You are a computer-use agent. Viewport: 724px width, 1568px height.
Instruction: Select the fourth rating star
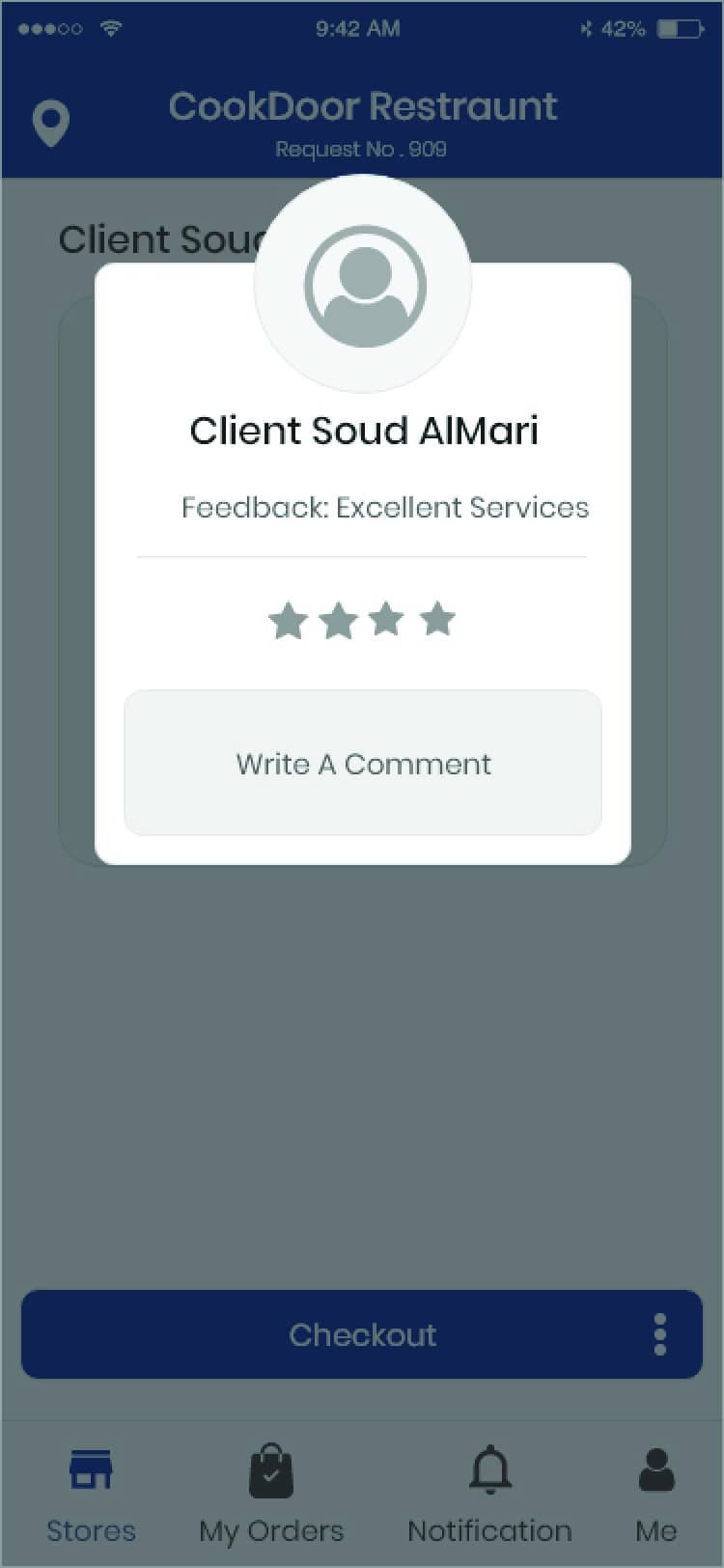437,619
